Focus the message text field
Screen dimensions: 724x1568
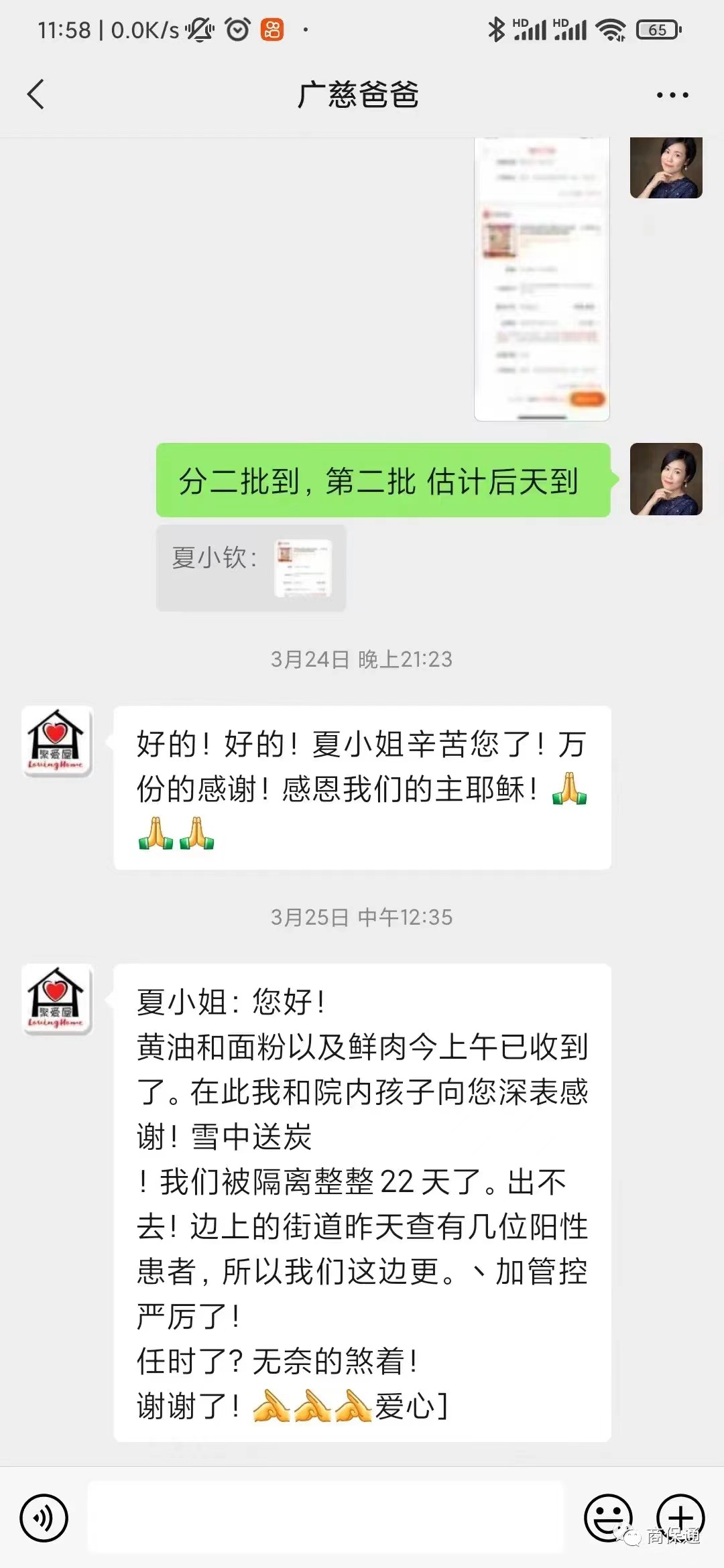[326, 1518]
